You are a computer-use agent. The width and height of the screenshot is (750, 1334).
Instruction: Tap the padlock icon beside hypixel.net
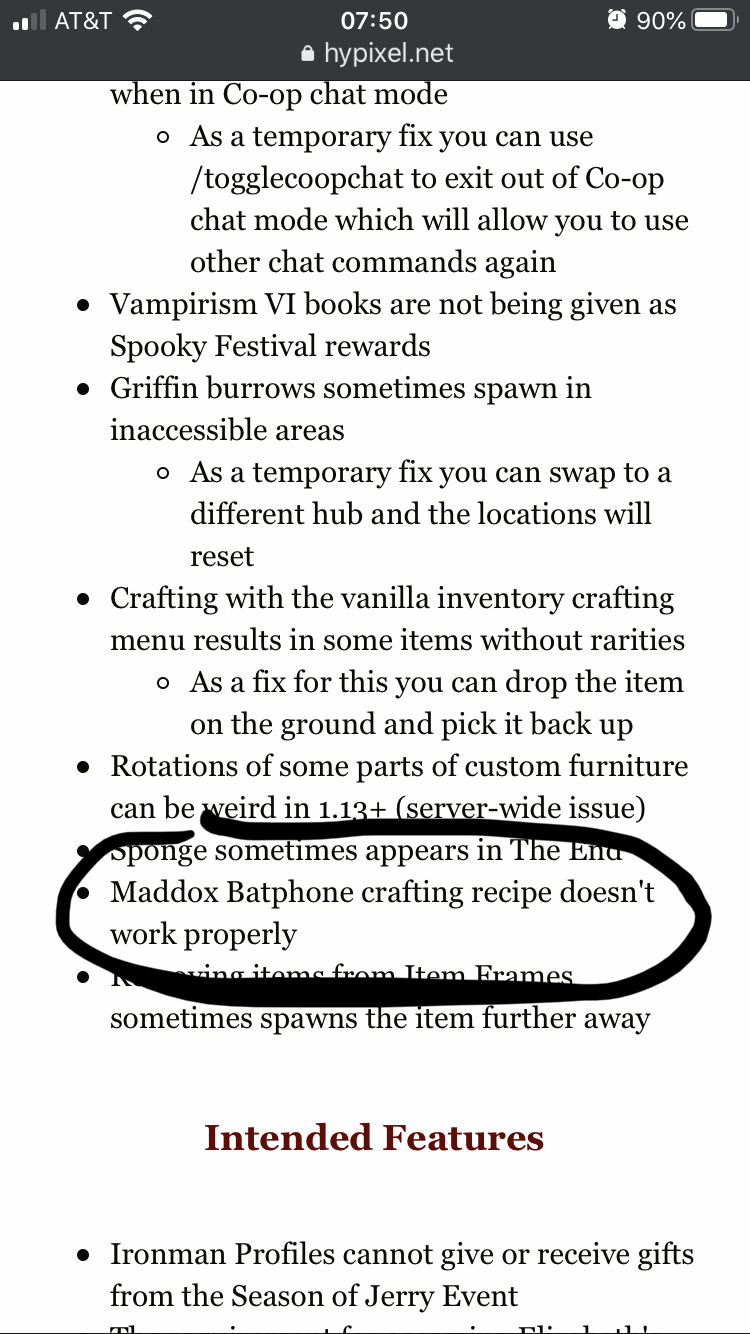(x=307, y=53)
